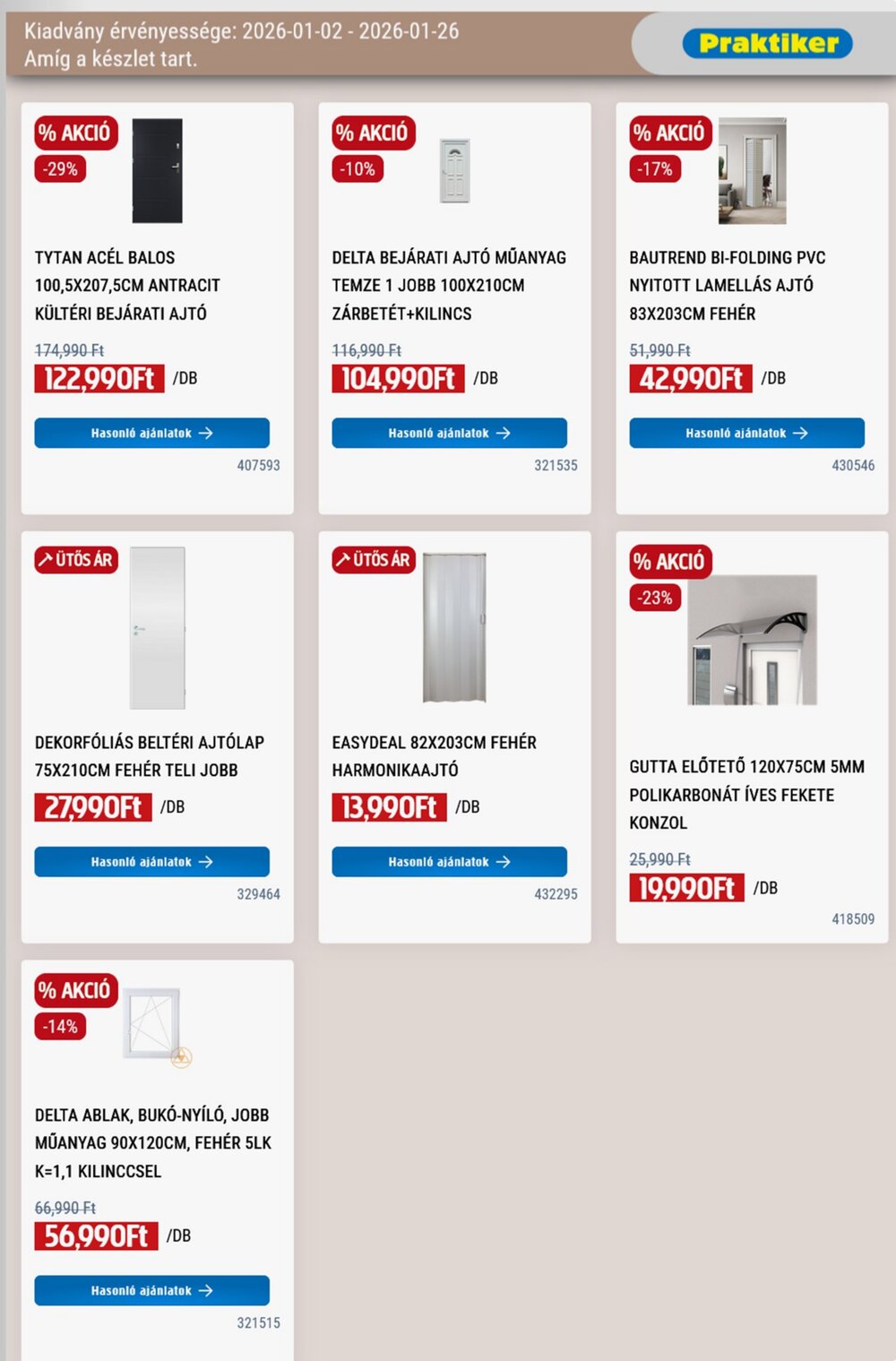This screenshot has height=1361, width=896.
Task: Click the -23% discount label on Gutta előtető
Action: 655,597
